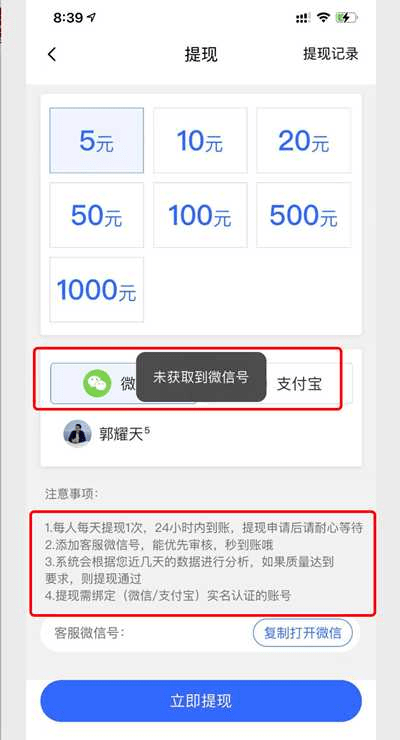Open 提现记录 withdrawal history
400x740 pixels.
[x=331, y=54]
